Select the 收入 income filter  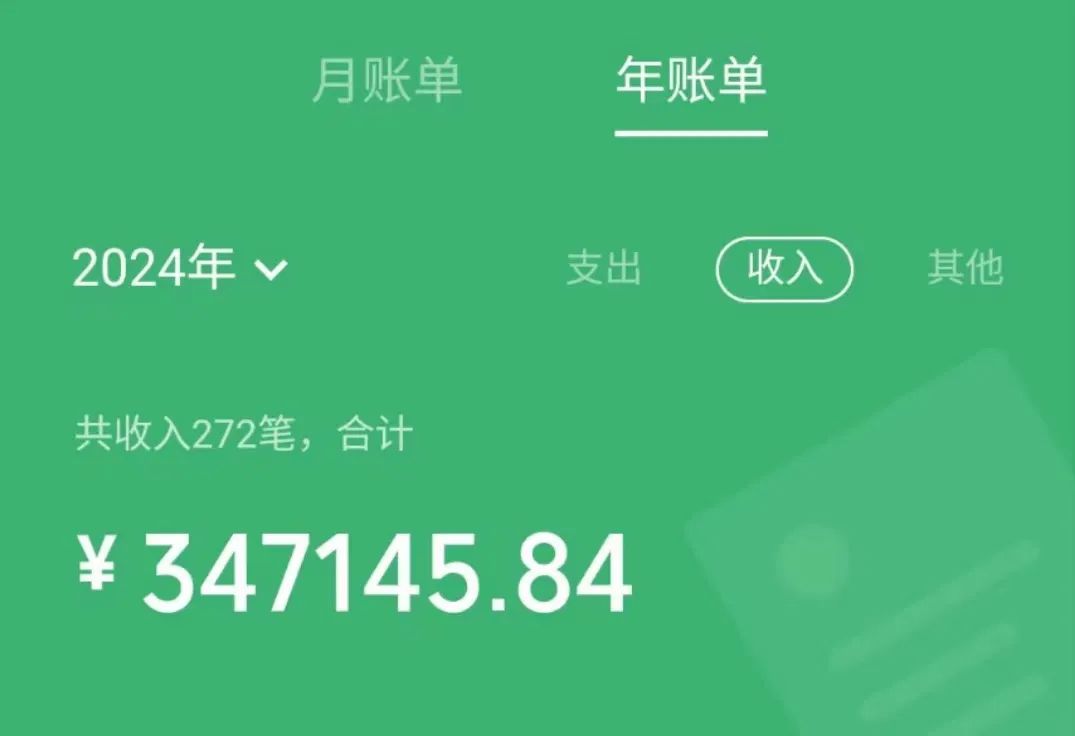pos(785,268)
